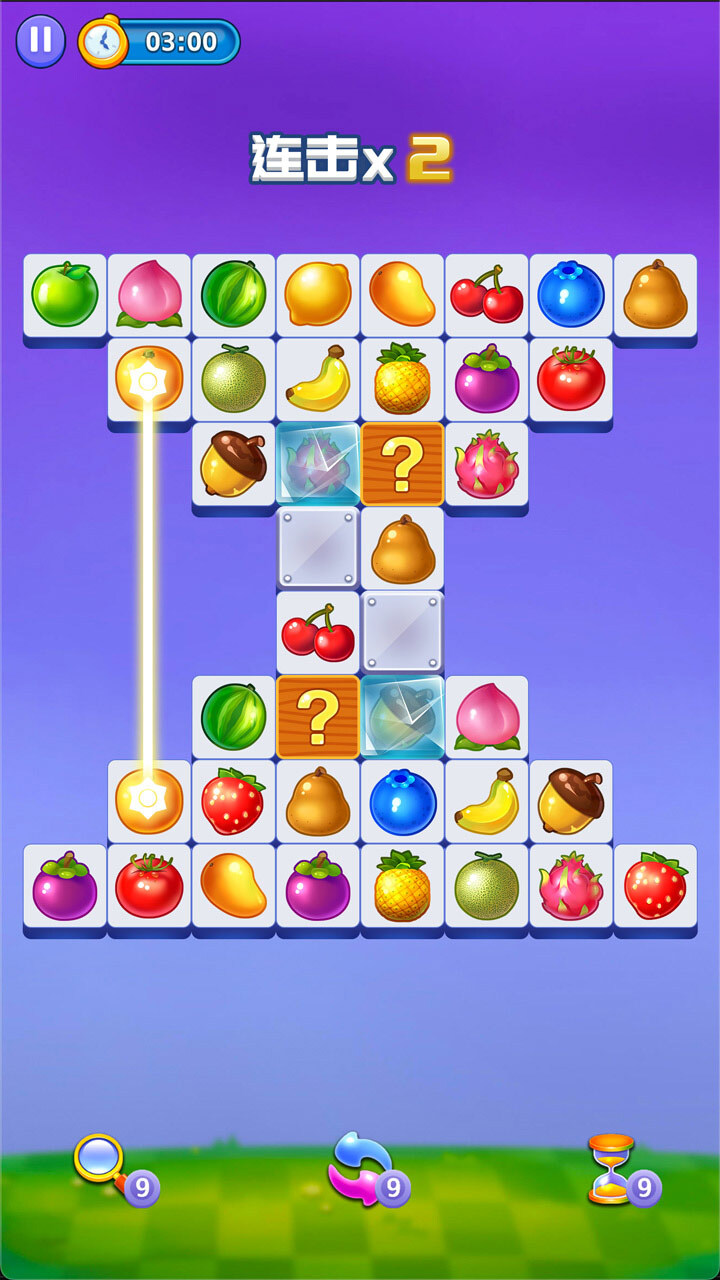Use the shuffle tiles booster
Image resolution: width=720 pixels, height=1280 pixels.
(x=360, y=1168)
